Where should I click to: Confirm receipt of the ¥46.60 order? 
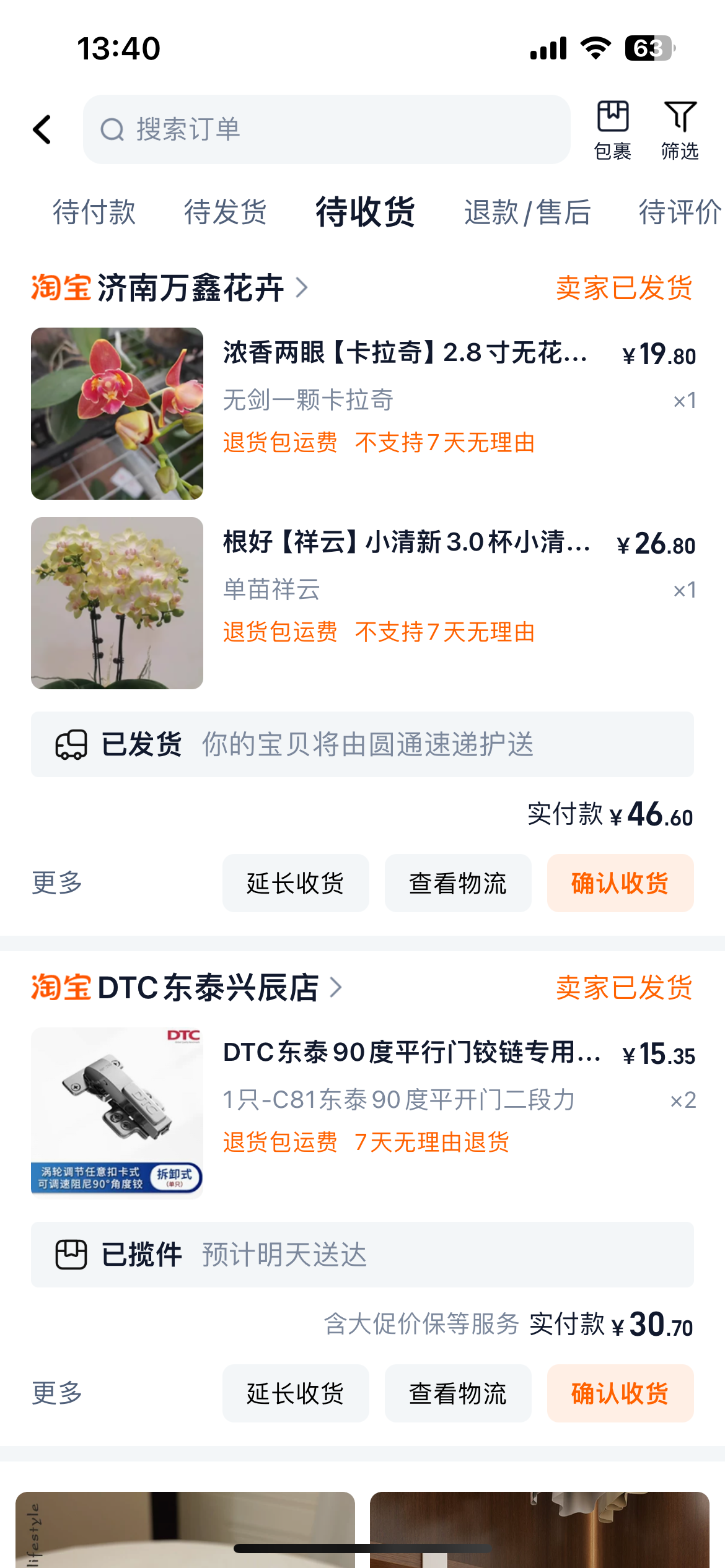(x=620, y=883)
